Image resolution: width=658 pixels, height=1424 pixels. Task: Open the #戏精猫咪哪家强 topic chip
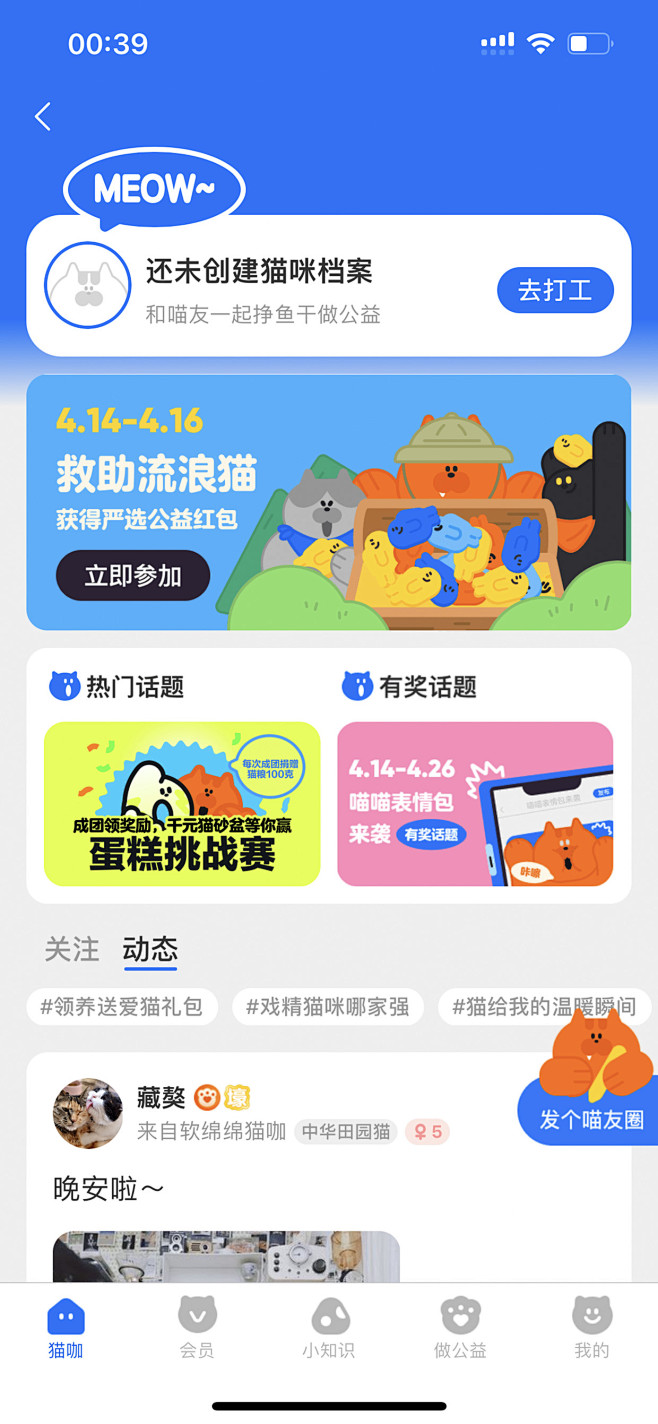(328, 1007)
